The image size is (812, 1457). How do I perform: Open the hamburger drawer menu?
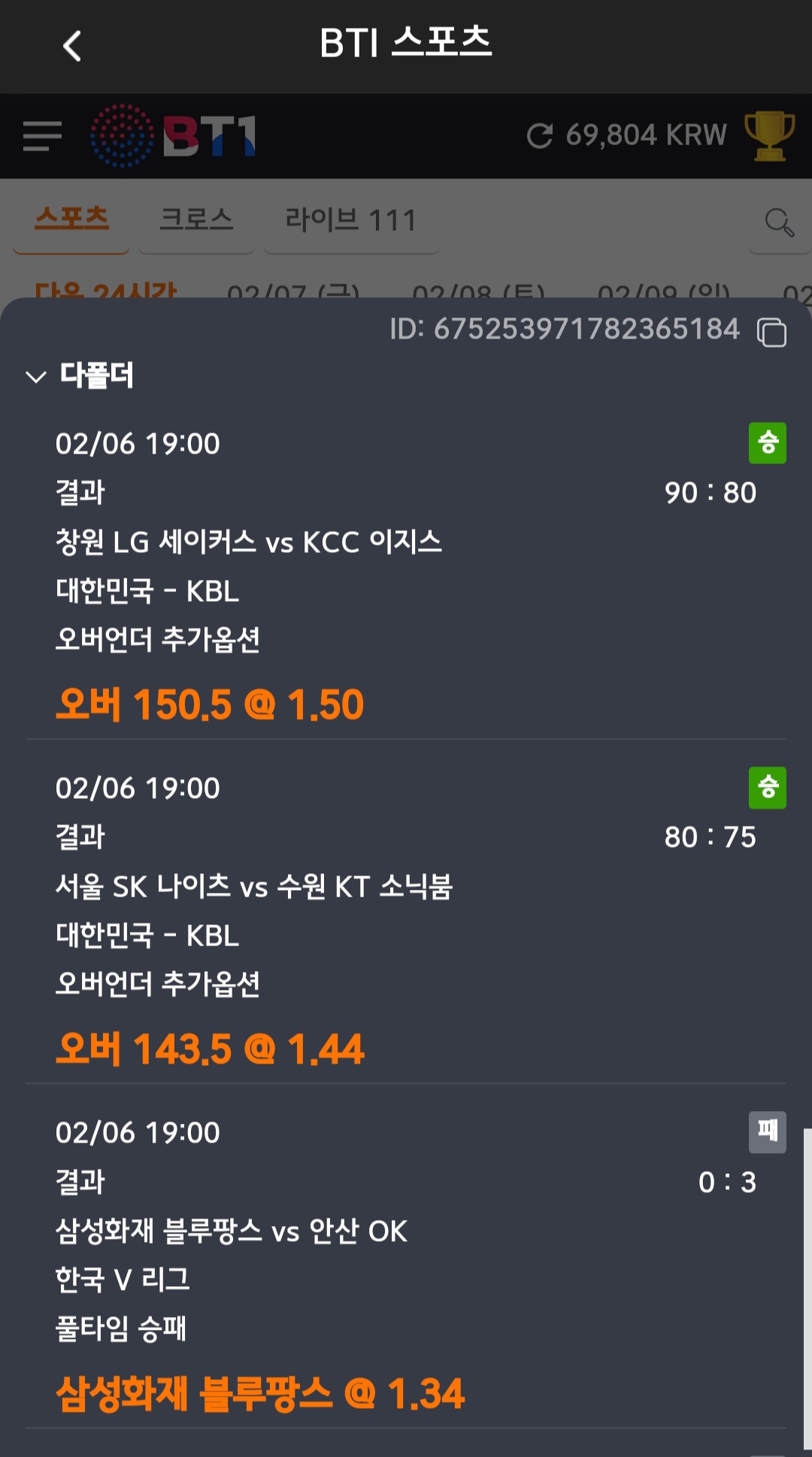42,136
